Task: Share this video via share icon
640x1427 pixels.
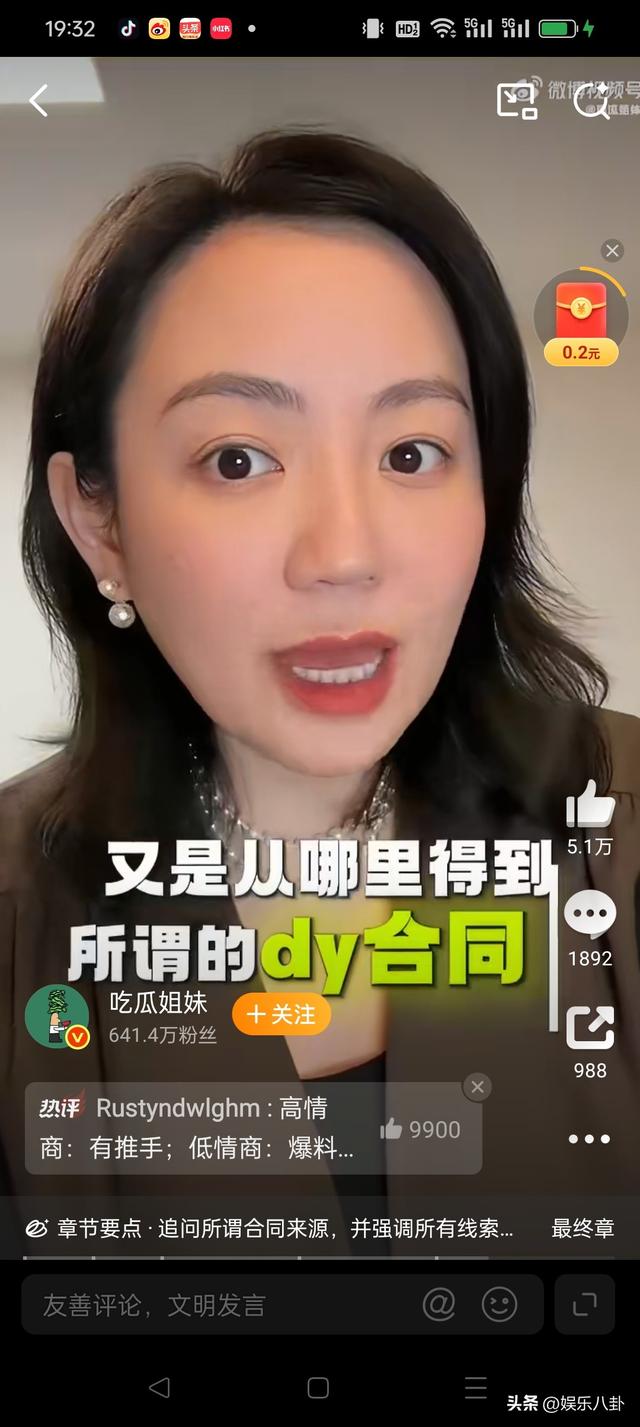Action: coord(590,1027)
